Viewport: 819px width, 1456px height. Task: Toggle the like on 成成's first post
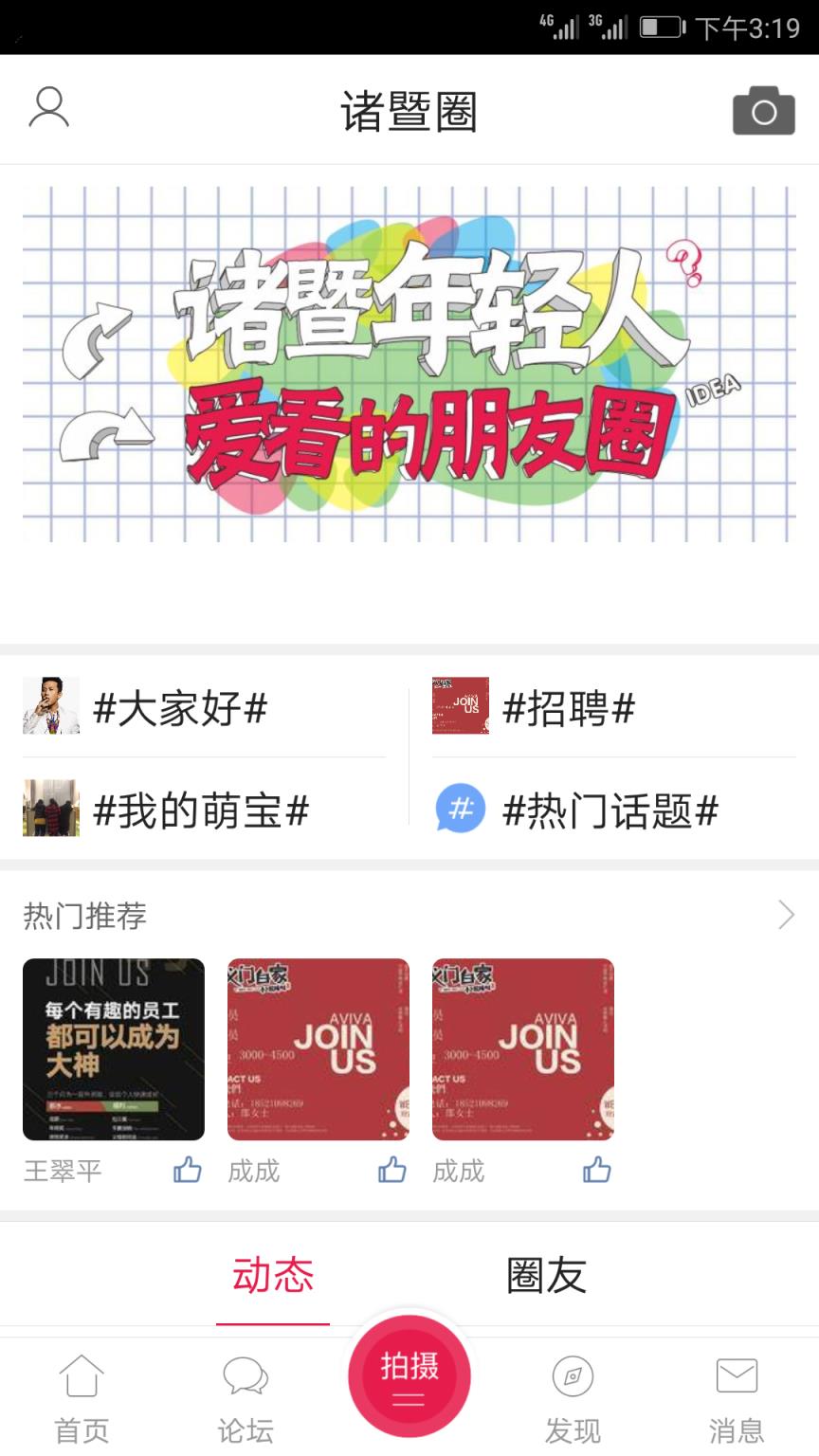click(392, 1172)
